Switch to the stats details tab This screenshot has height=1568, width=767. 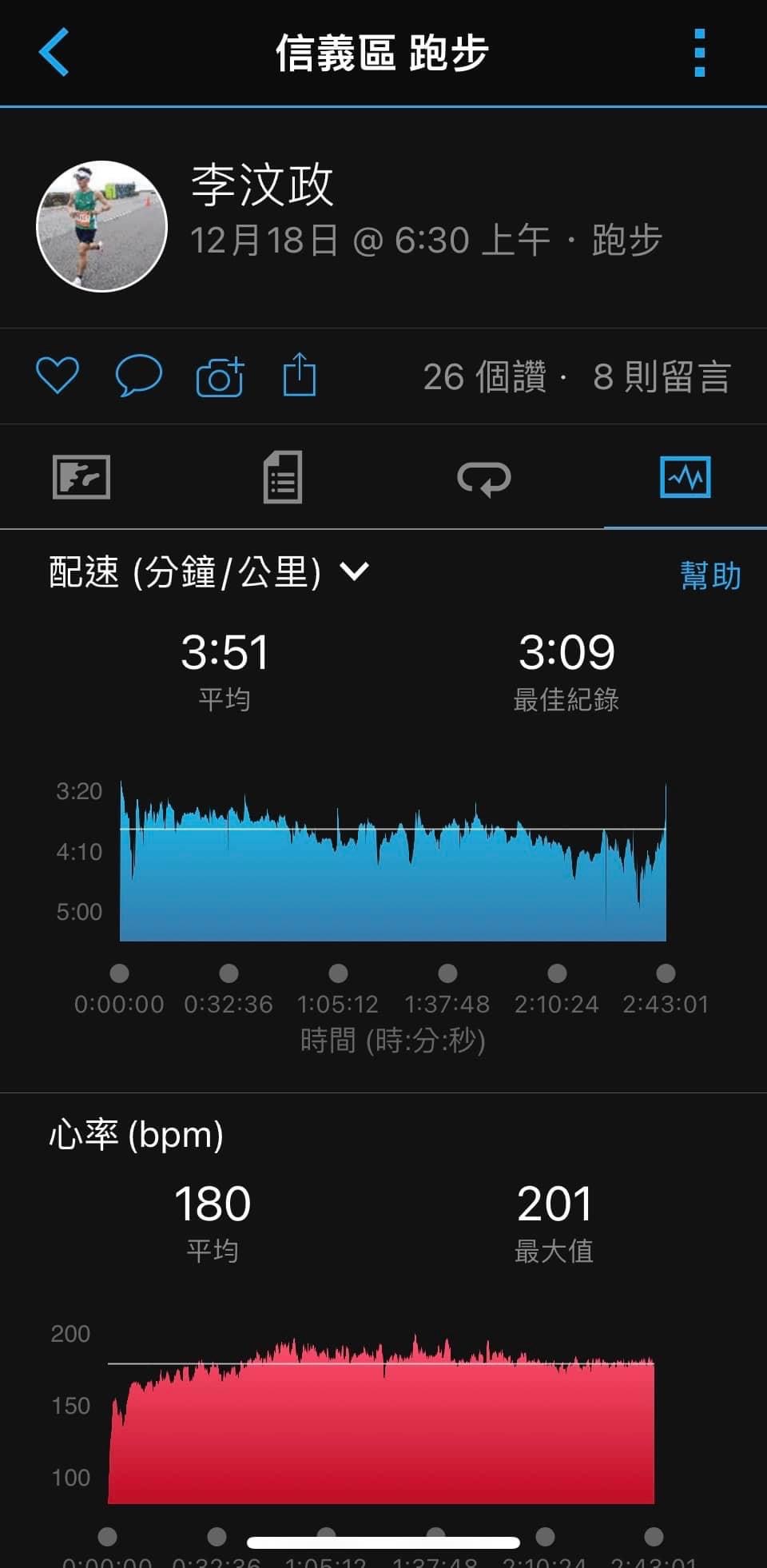click(x=283, y=477)
